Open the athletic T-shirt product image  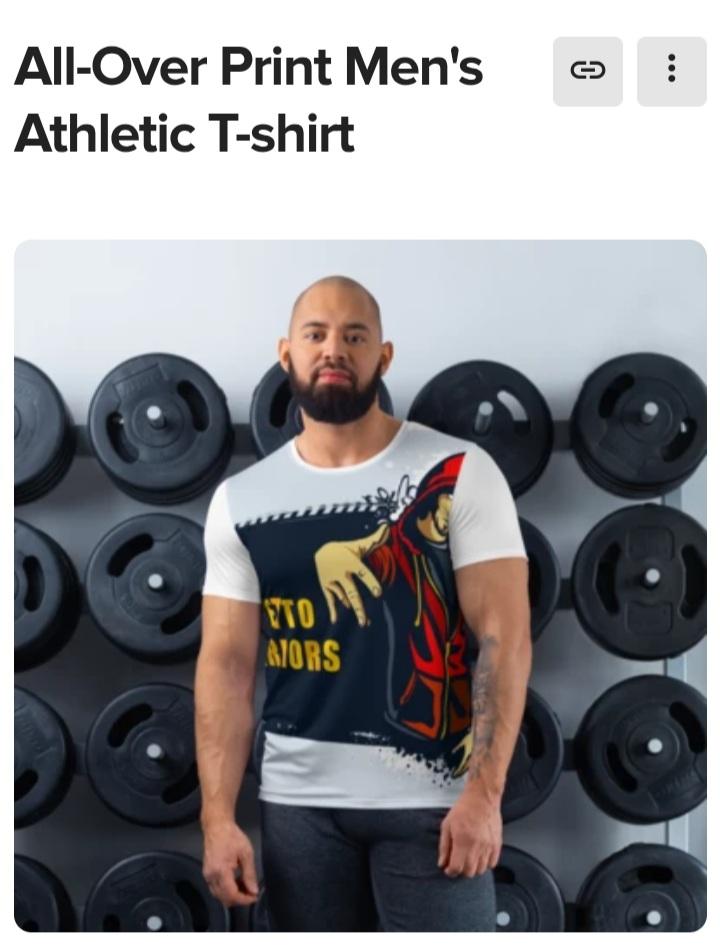pos(360,585)
